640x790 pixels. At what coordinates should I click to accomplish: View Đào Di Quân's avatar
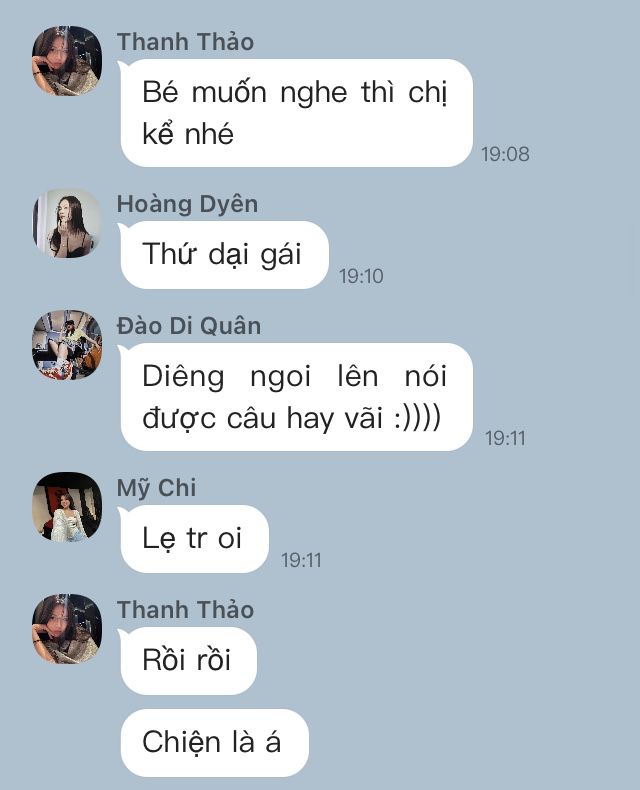(67, 345)
